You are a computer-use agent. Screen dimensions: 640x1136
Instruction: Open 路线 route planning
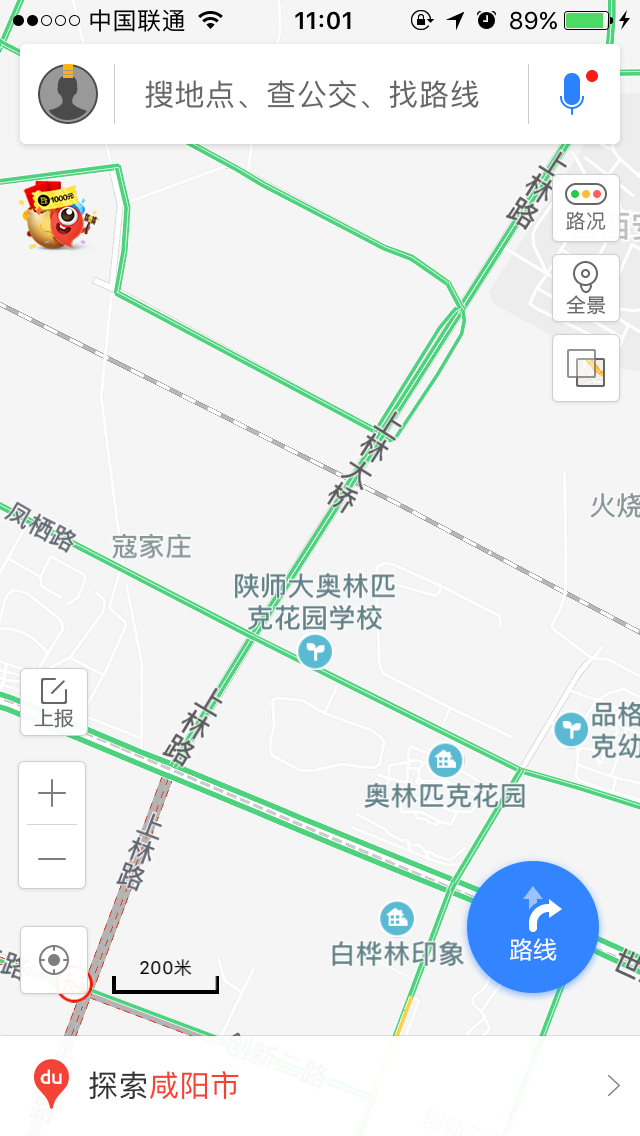tap(533, 927)
